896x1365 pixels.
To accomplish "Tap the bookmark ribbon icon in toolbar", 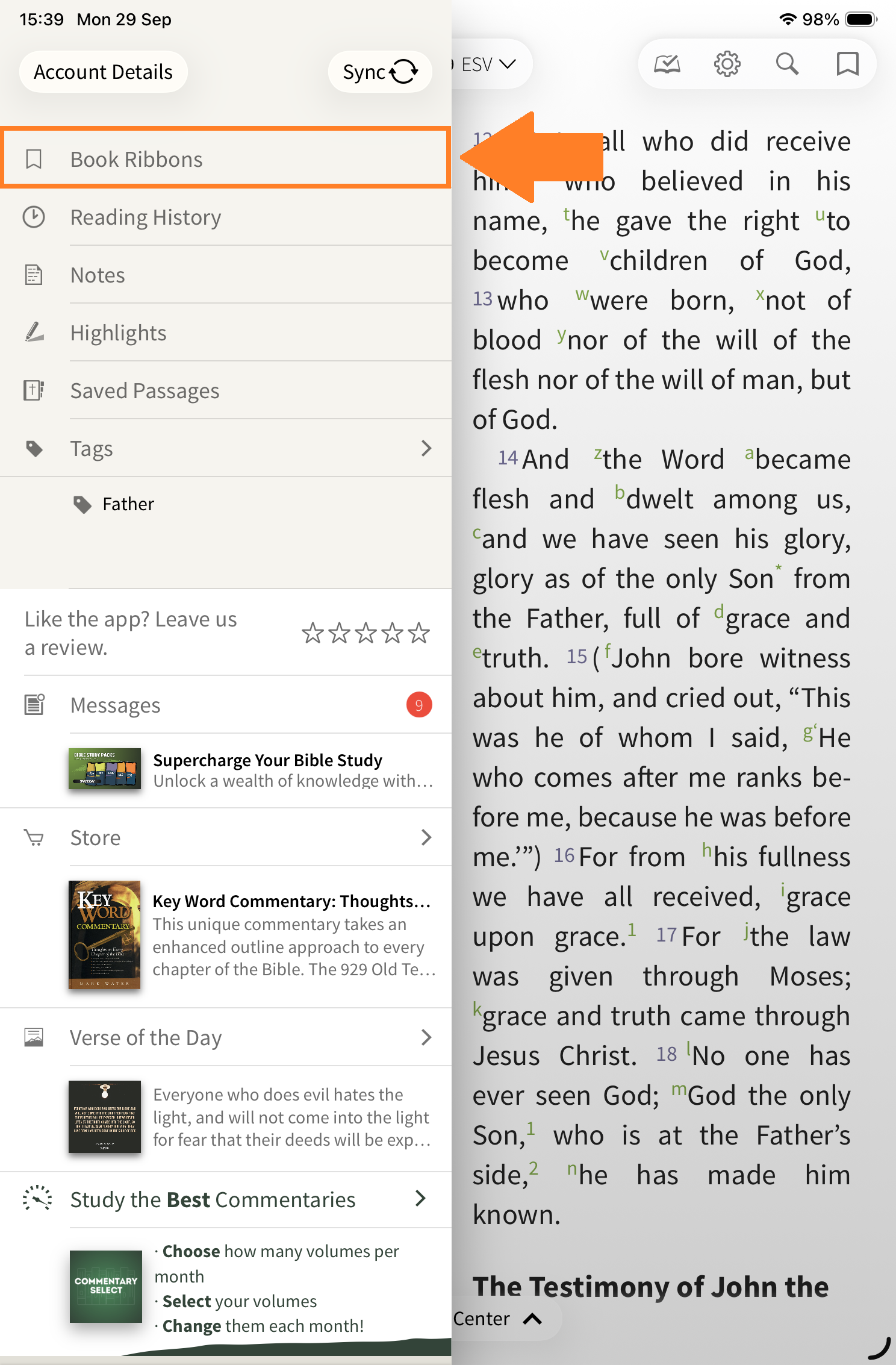I will [847, 64].
